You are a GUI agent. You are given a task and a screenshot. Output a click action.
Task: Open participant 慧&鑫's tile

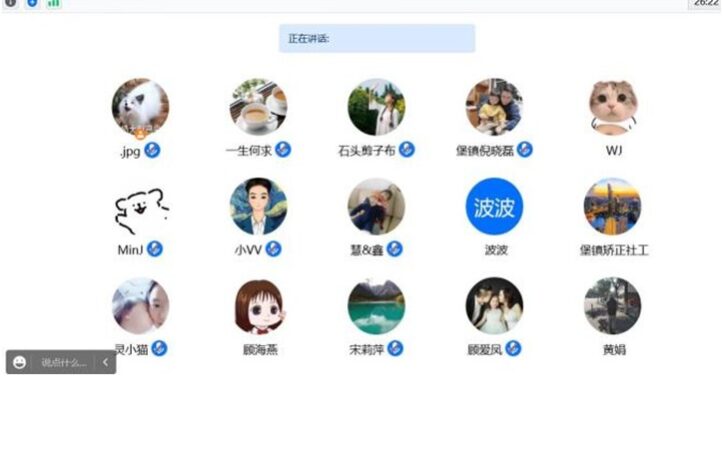(376, 207)
